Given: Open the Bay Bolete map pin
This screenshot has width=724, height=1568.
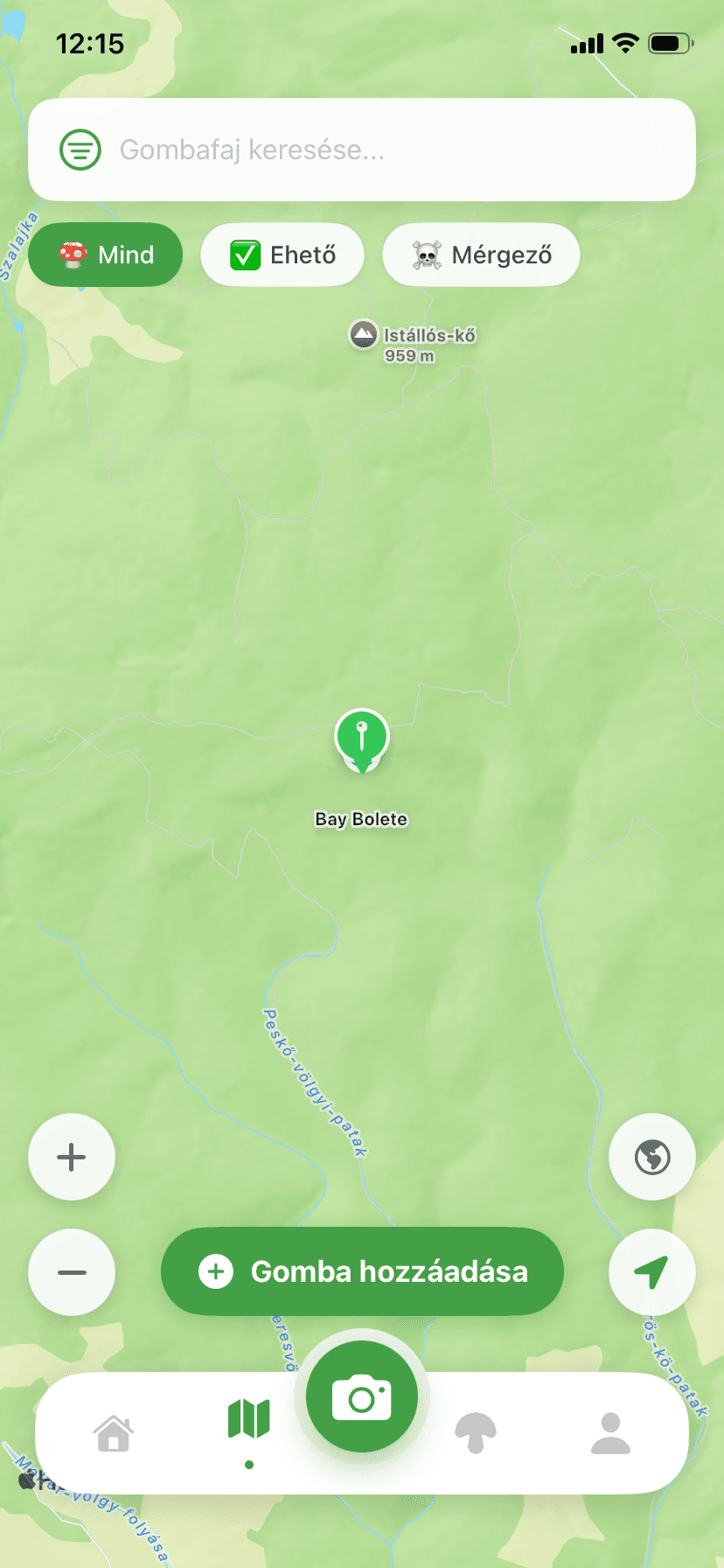Looking at the screenshot, I should [362, 740].
